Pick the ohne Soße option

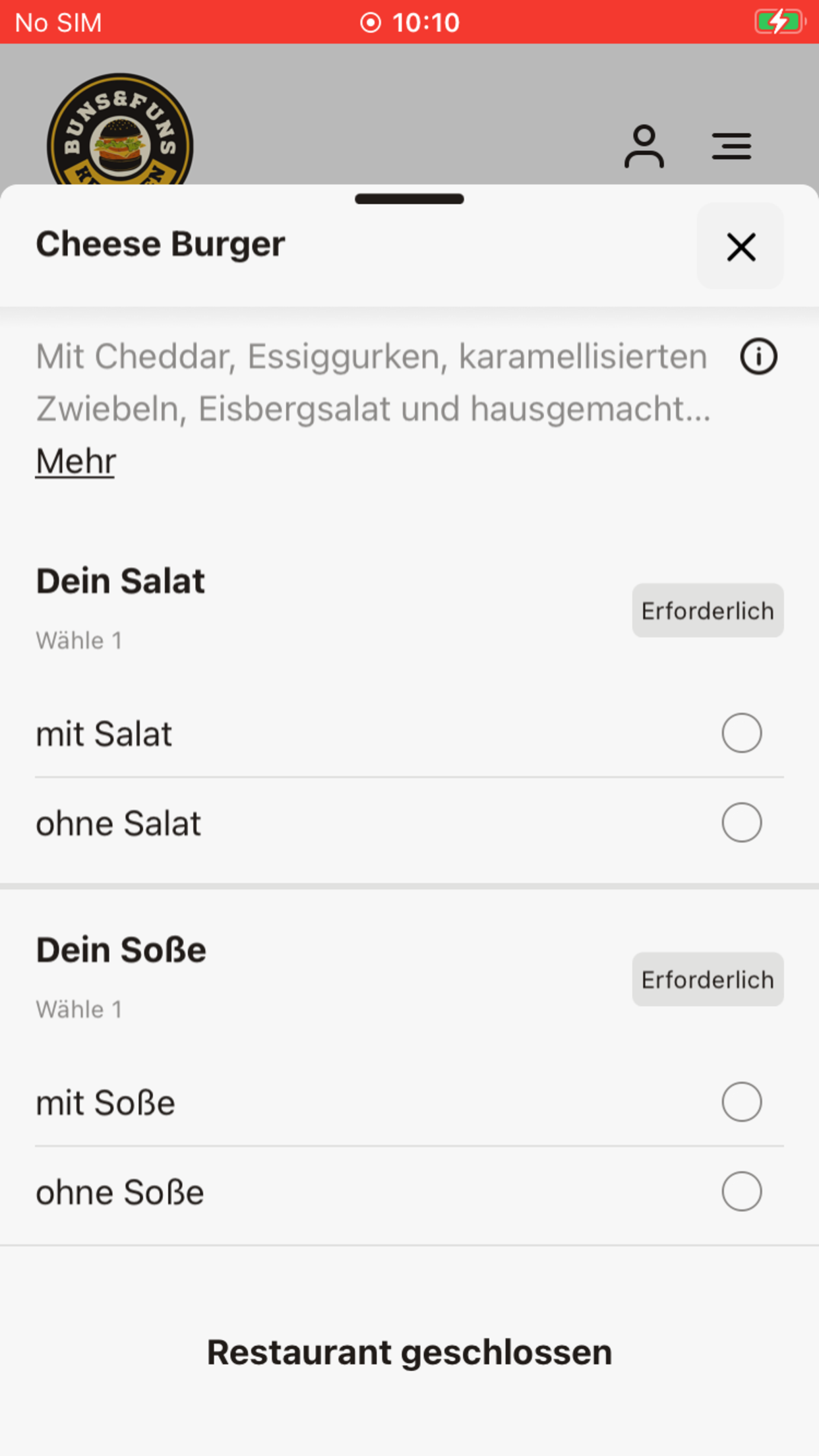pyautogui.click(x=409, y=1192)
